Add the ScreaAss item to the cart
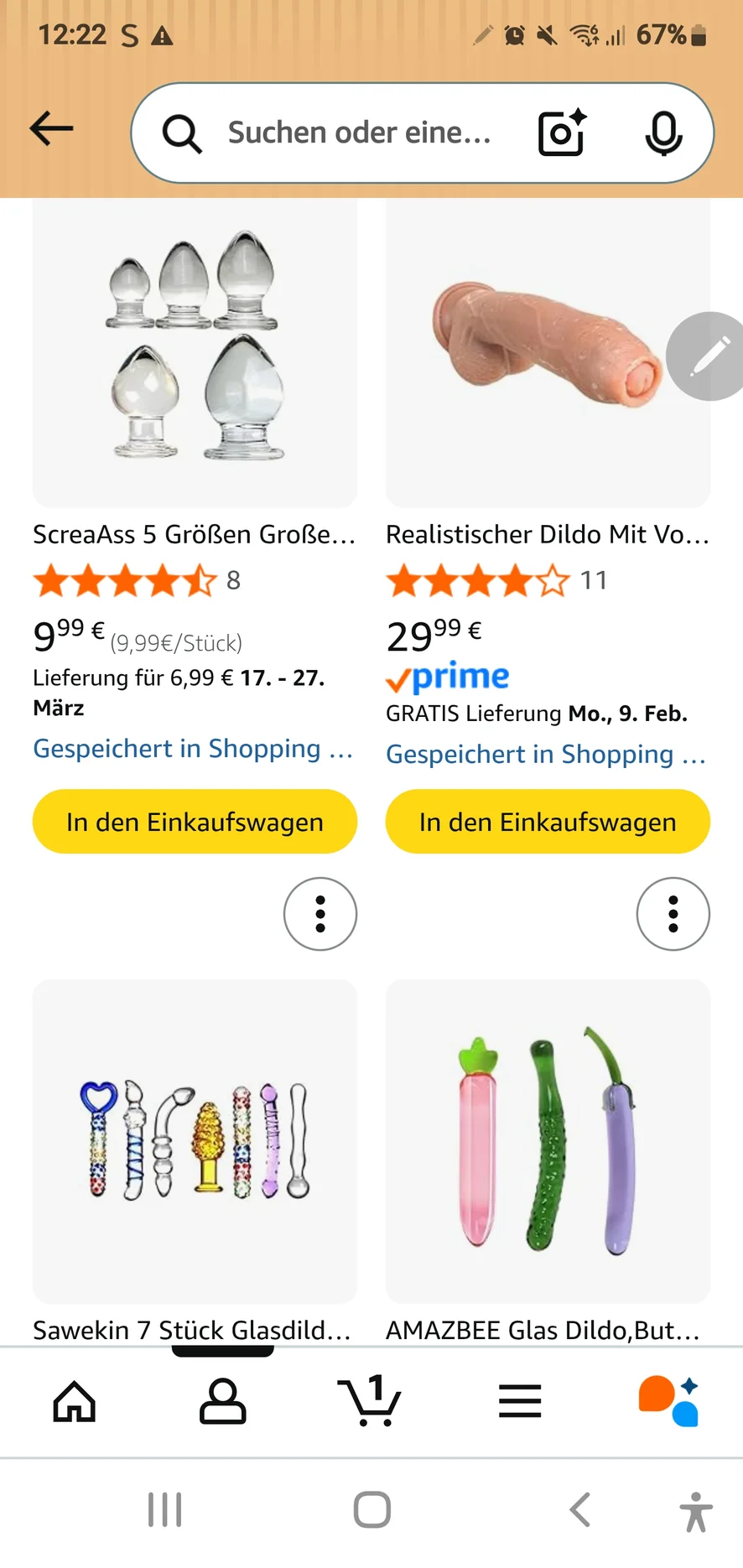 coord(195,822)
